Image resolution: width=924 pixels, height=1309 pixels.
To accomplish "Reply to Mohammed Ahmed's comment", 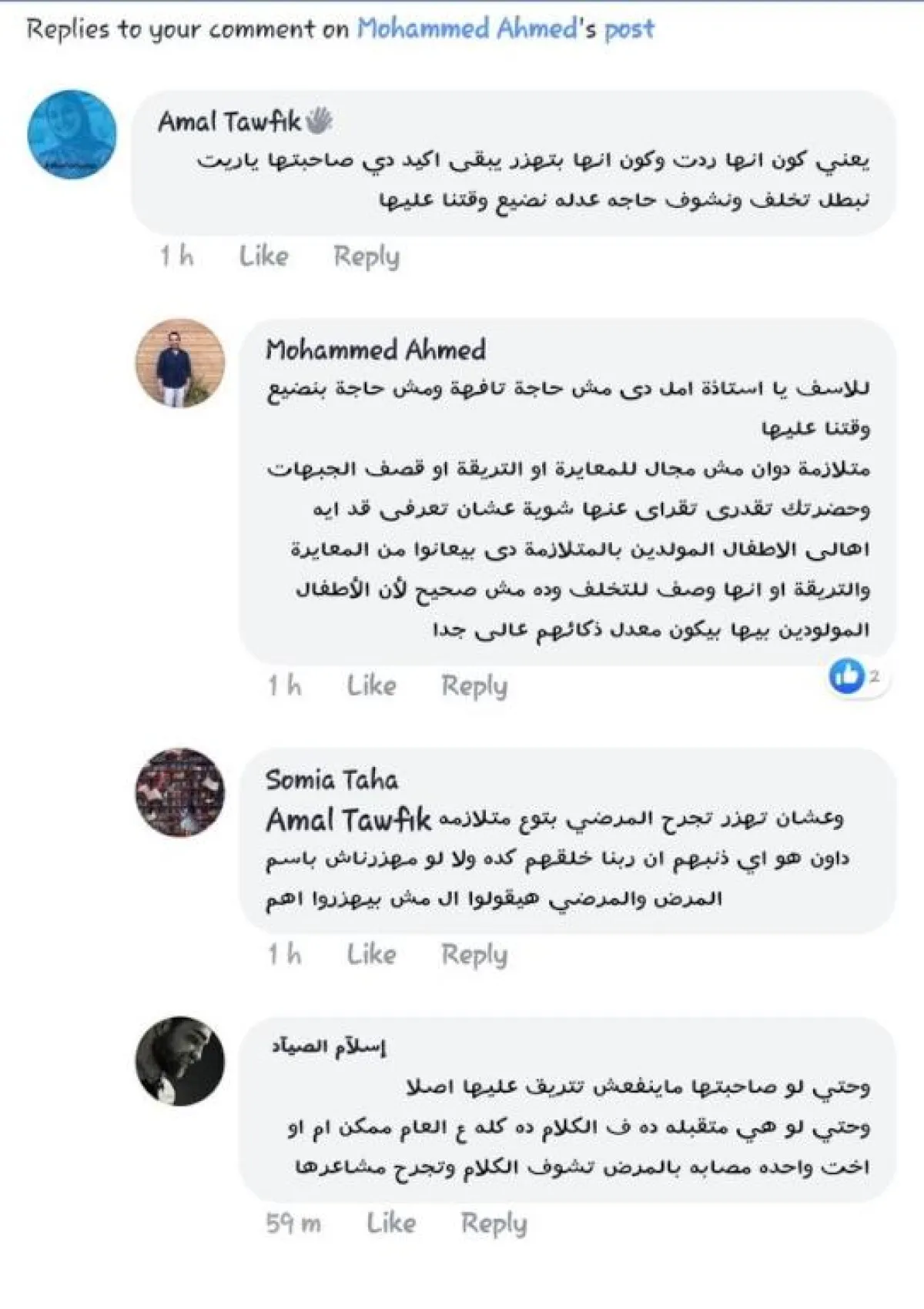I will tap(474, 685).
